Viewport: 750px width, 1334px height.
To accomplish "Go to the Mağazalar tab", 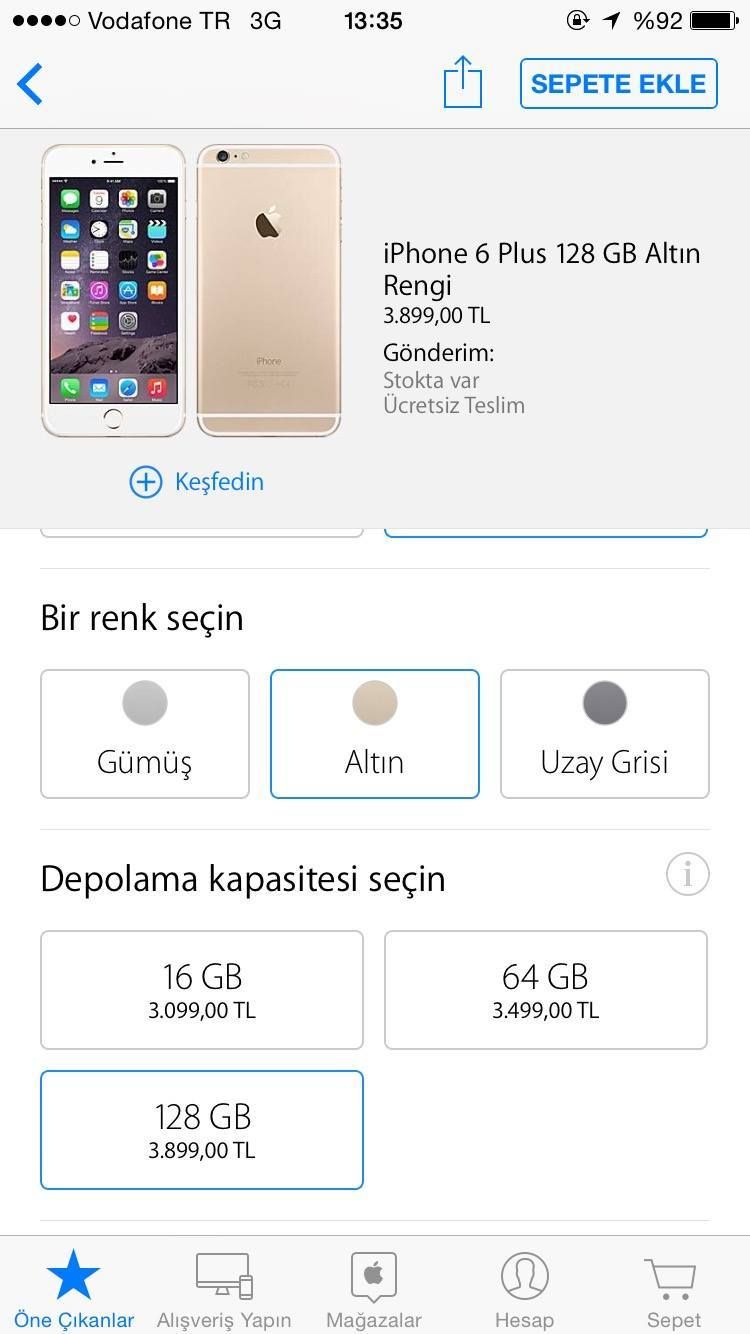I will [374, 1288].
